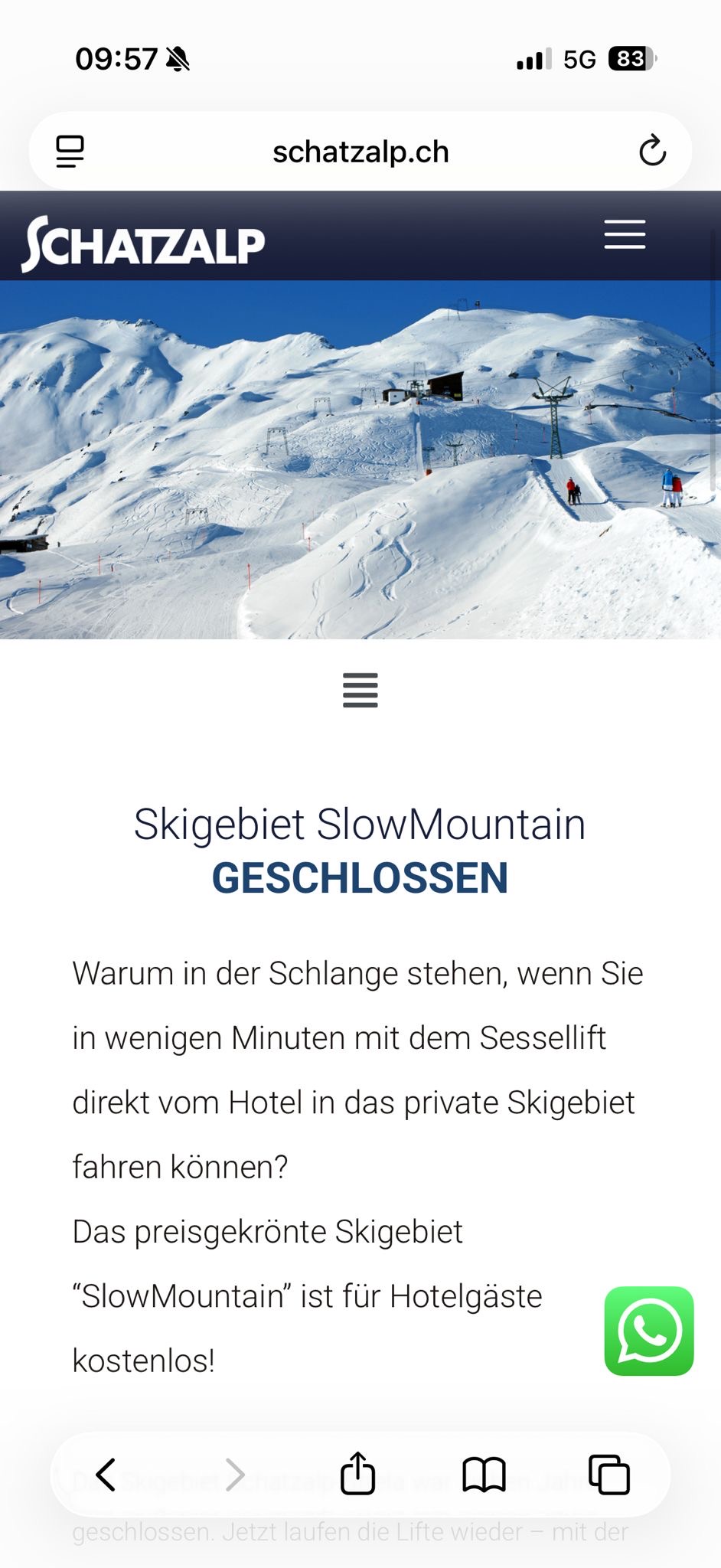This screenshot has height=1568, width=721.
Task: Go back to the previous page
Action: [x=106, y=1474]
